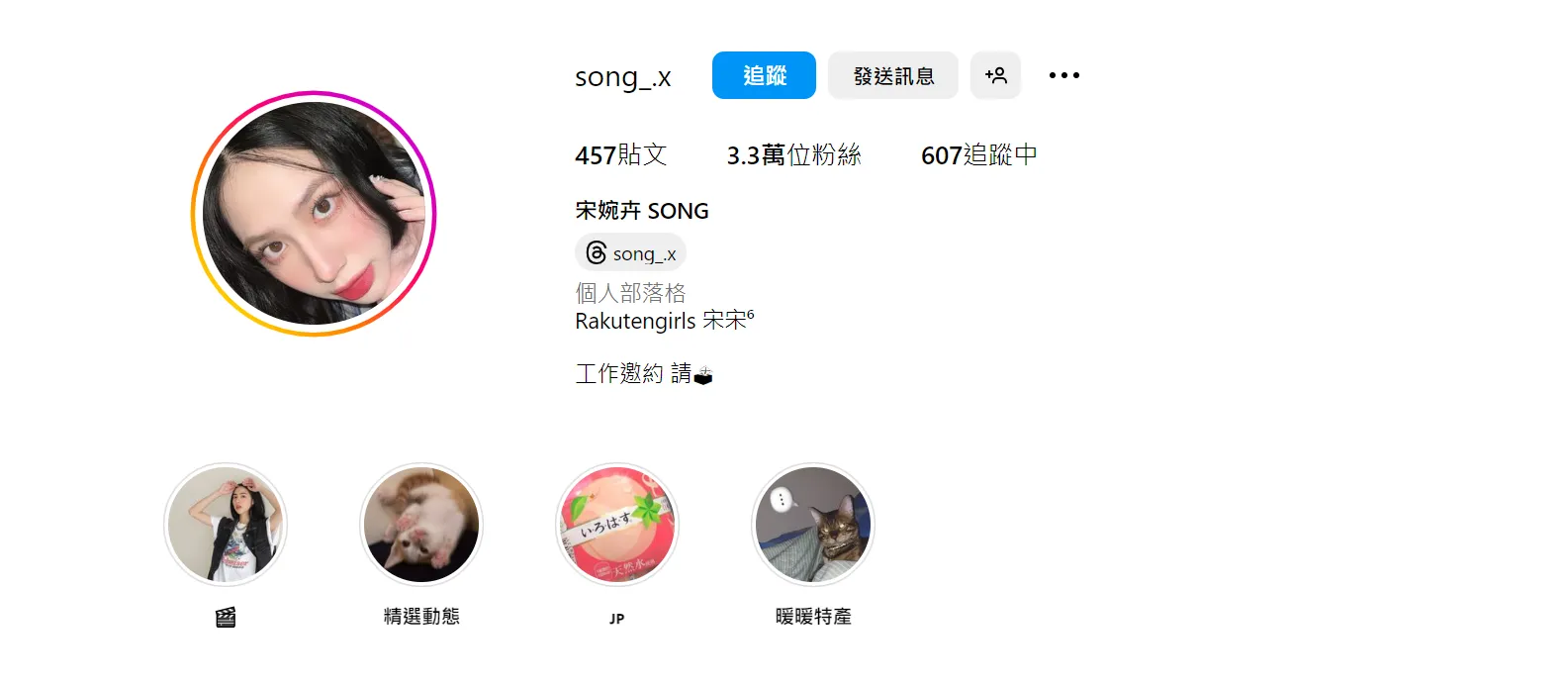Viewport: 1568px width, 686px height.
Task: Open the three-dot options menu
Action: click(x=1064, y=75)
